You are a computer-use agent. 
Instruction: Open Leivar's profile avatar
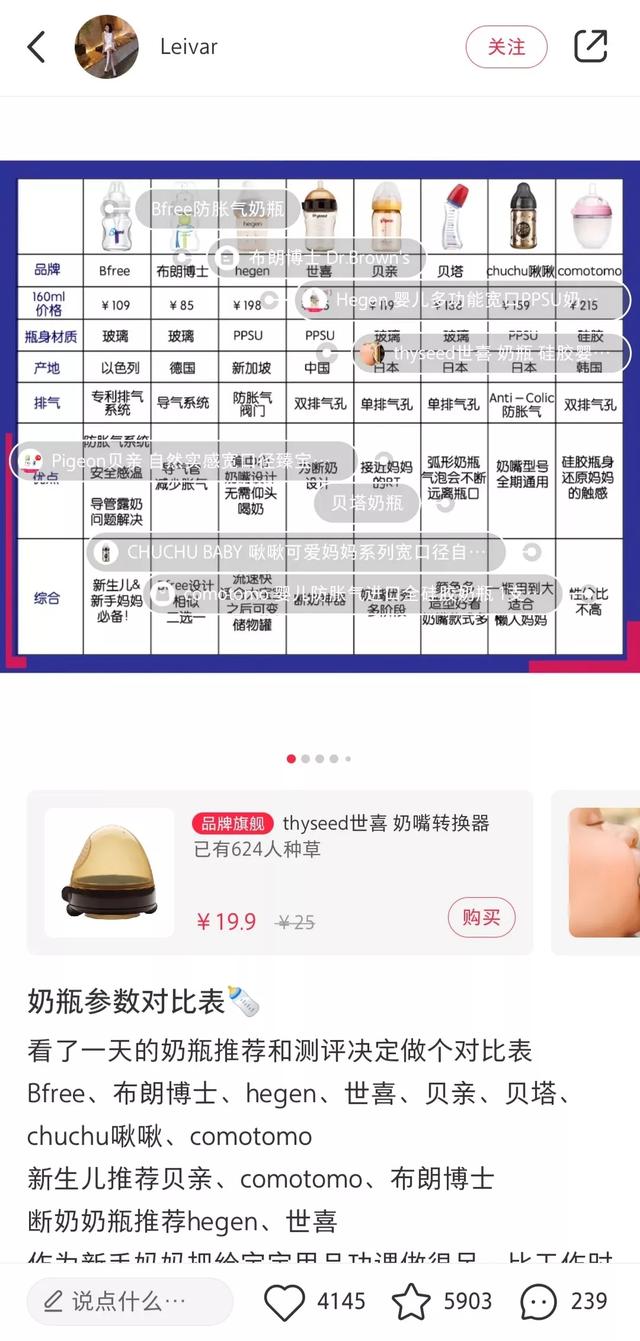(107, 47)
